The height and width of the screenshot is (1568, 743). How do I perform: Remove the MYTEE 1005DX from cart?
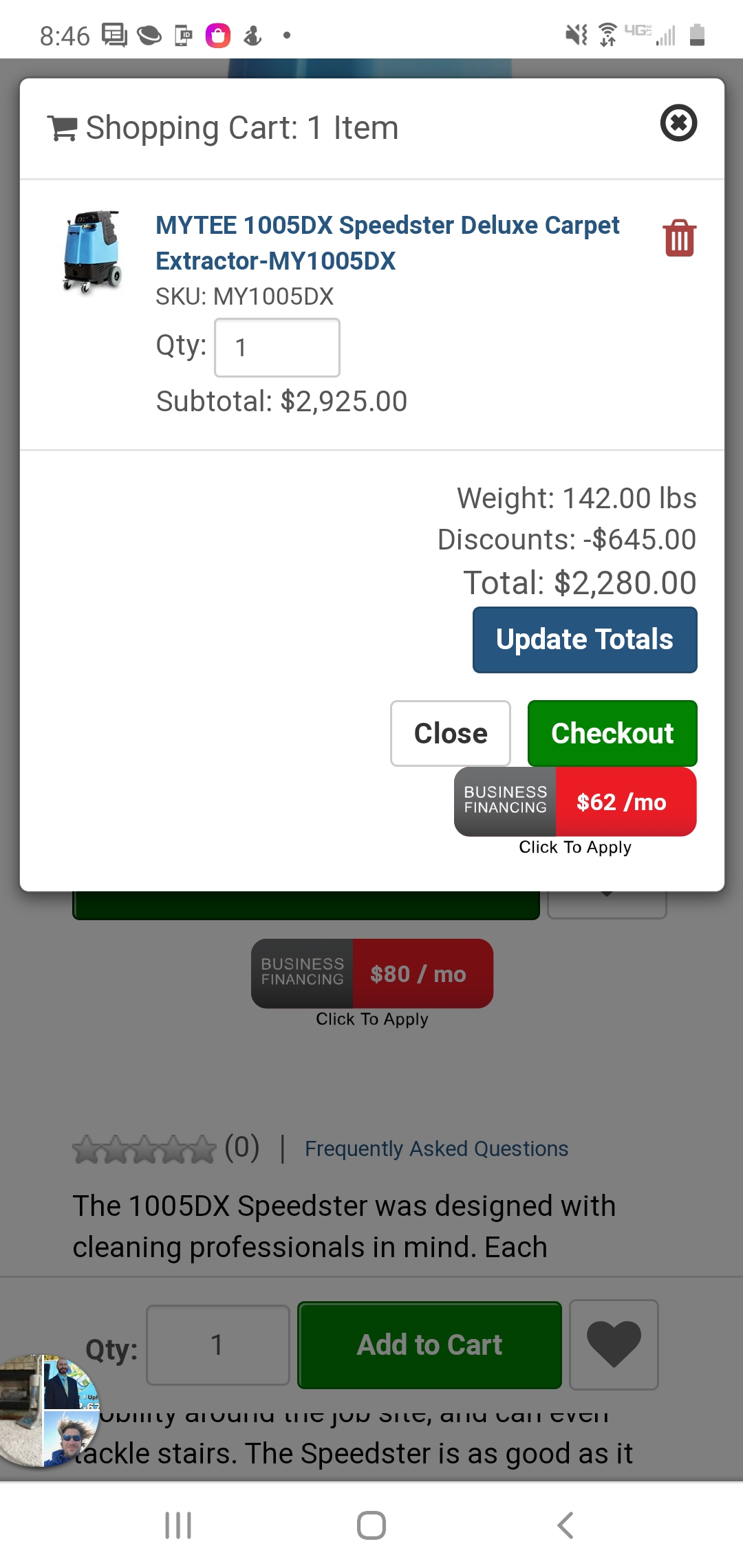[679, 238]
